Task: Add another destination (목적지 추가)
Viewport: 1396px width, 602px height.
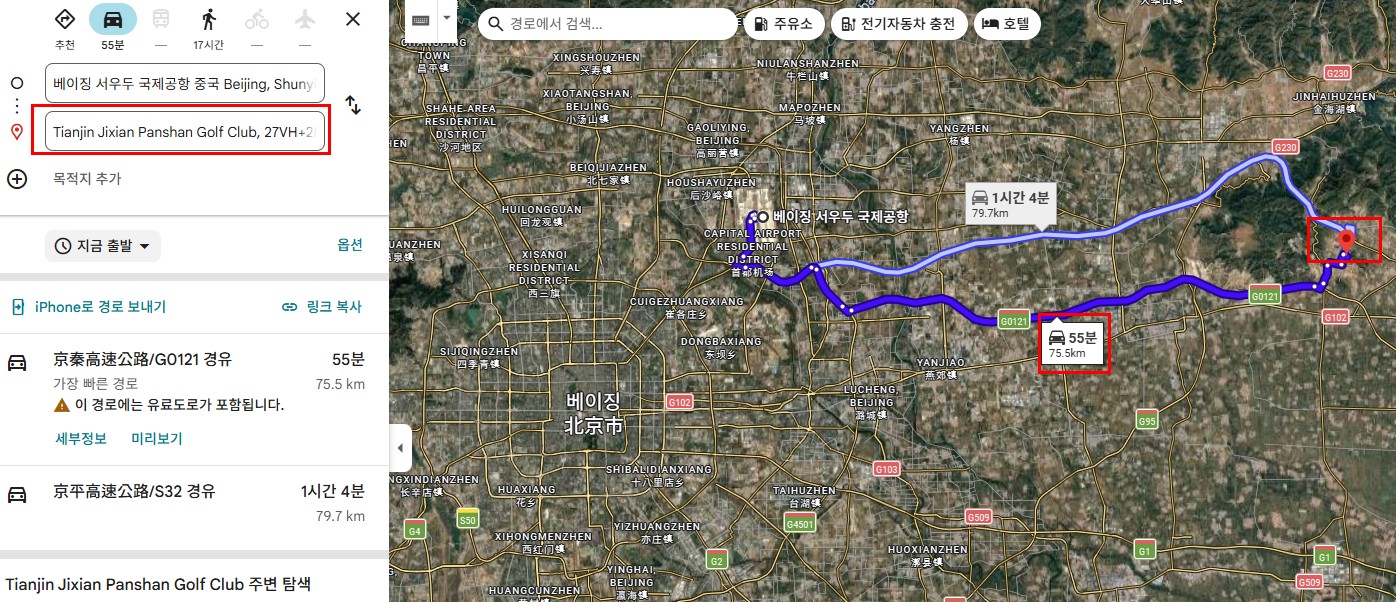Action: coord(86,179)
